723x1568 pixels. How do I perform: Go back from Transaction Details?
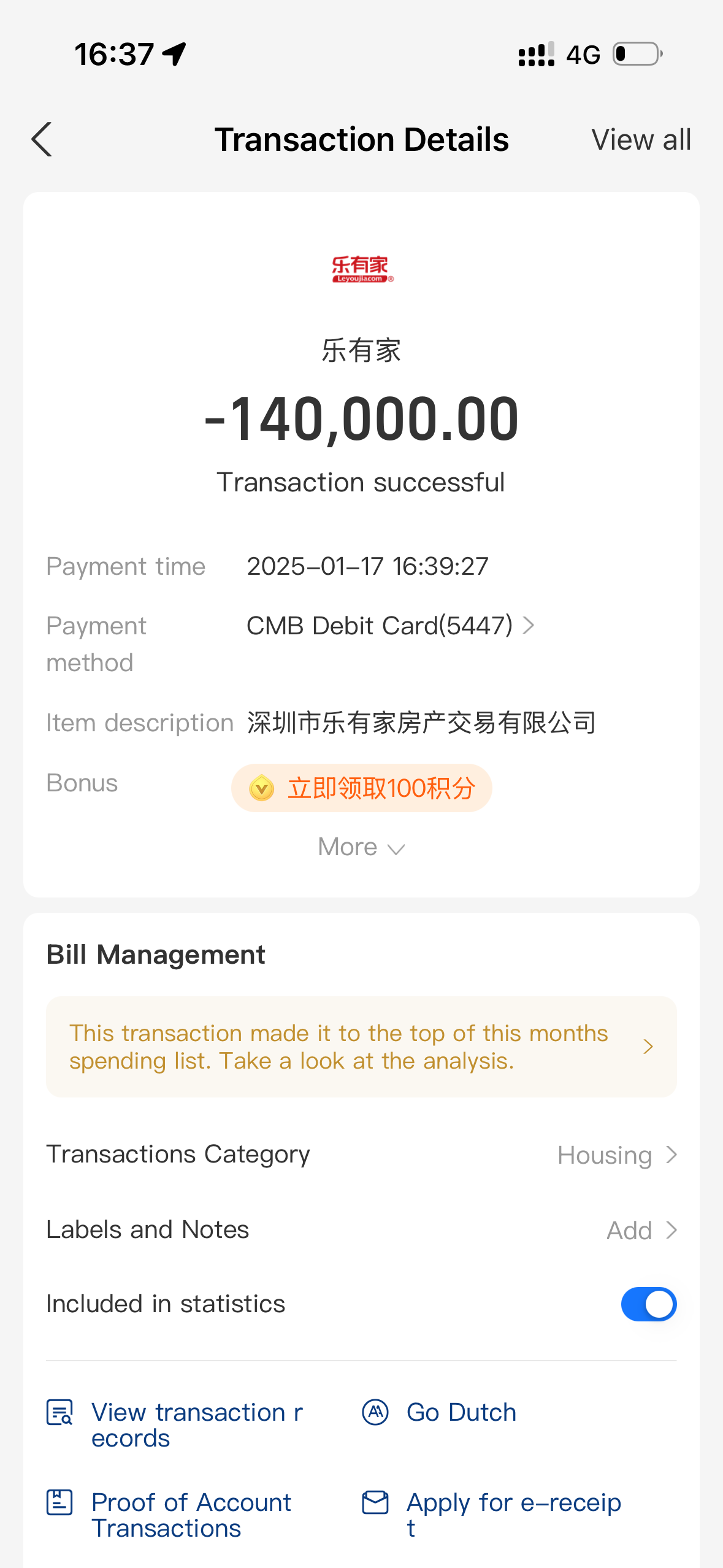(42, 139)
